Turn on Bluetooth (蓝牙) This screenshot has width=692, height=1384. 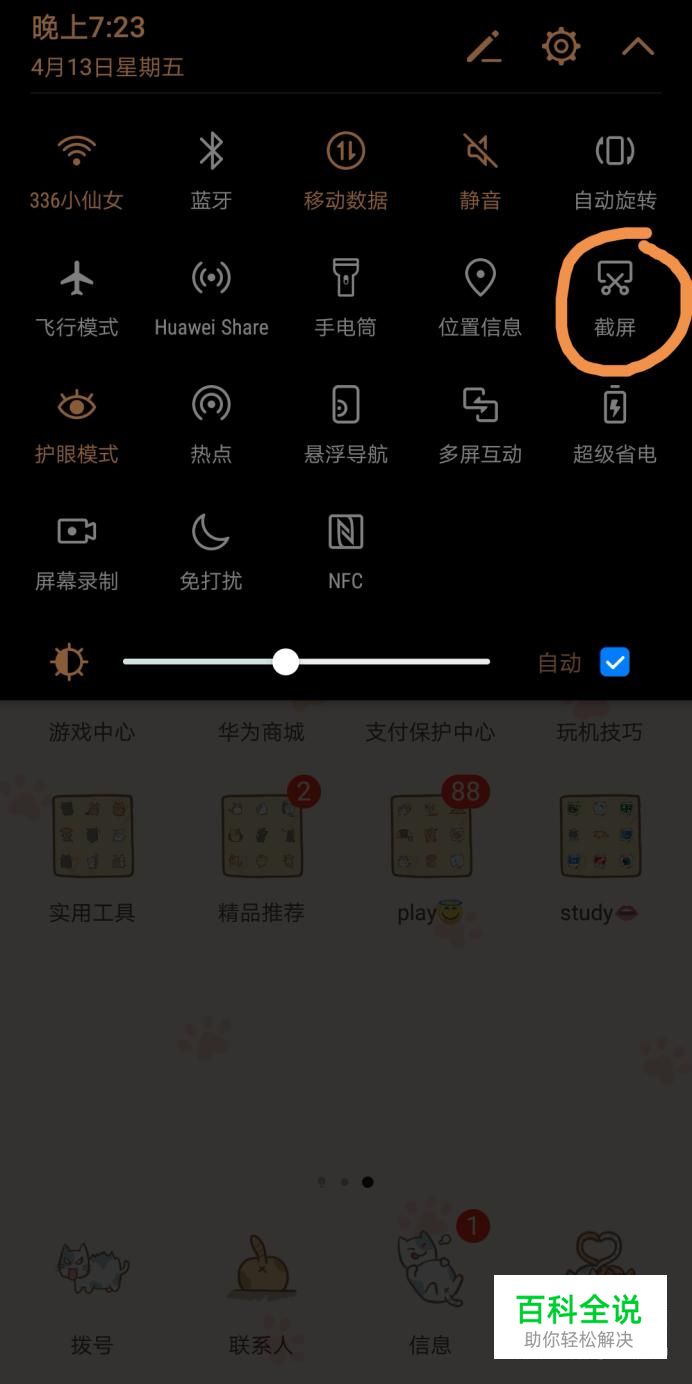click(211, 153)
